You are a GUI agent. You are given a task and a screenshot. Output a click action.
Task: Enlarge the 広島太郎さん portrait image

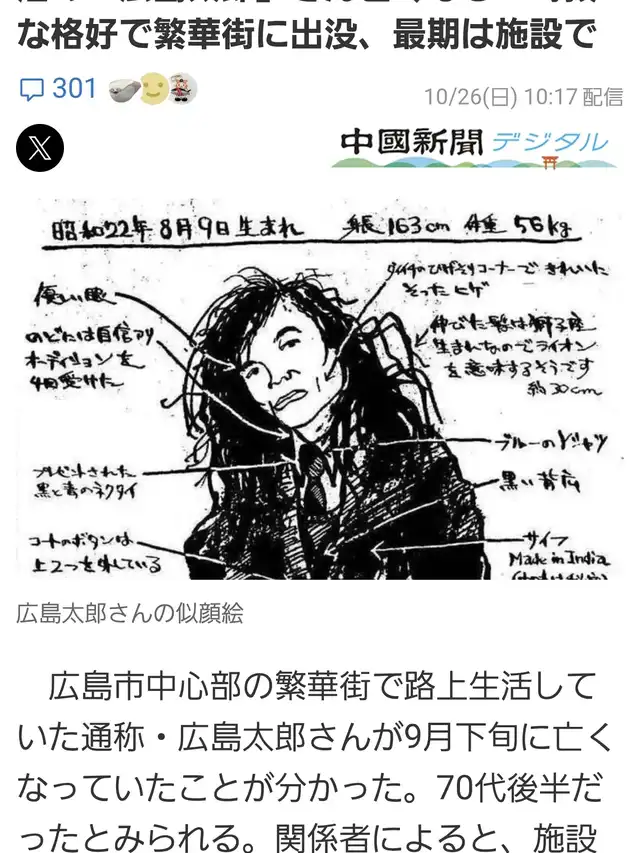click(320, 388)
